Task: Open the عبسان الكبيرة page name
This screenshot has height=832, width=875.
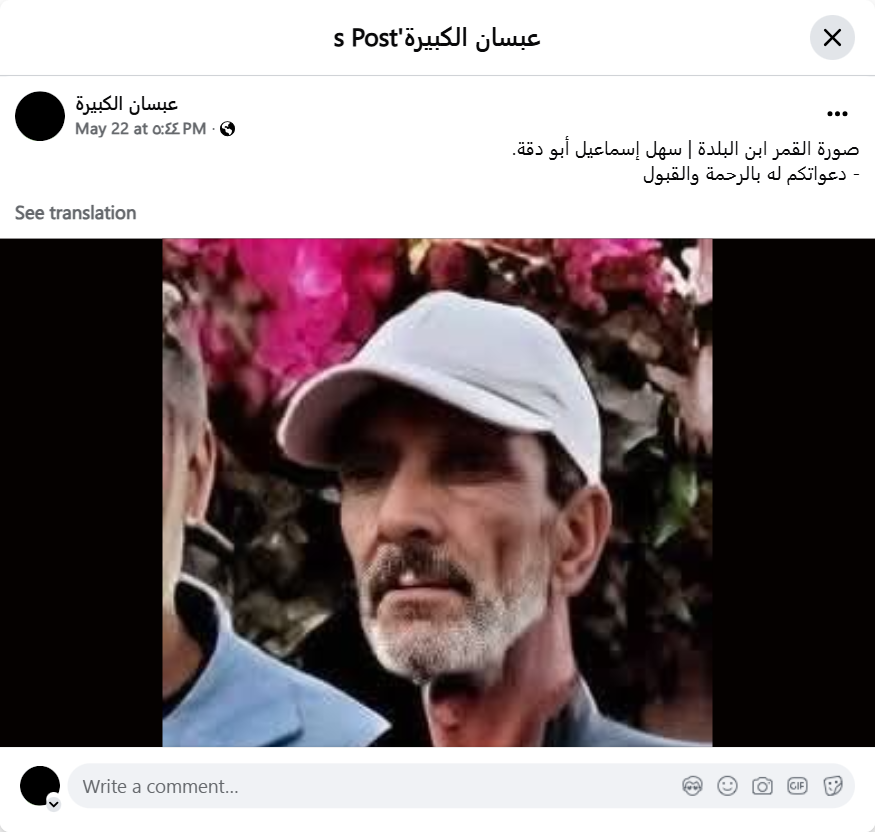Action: click(127, 104)
